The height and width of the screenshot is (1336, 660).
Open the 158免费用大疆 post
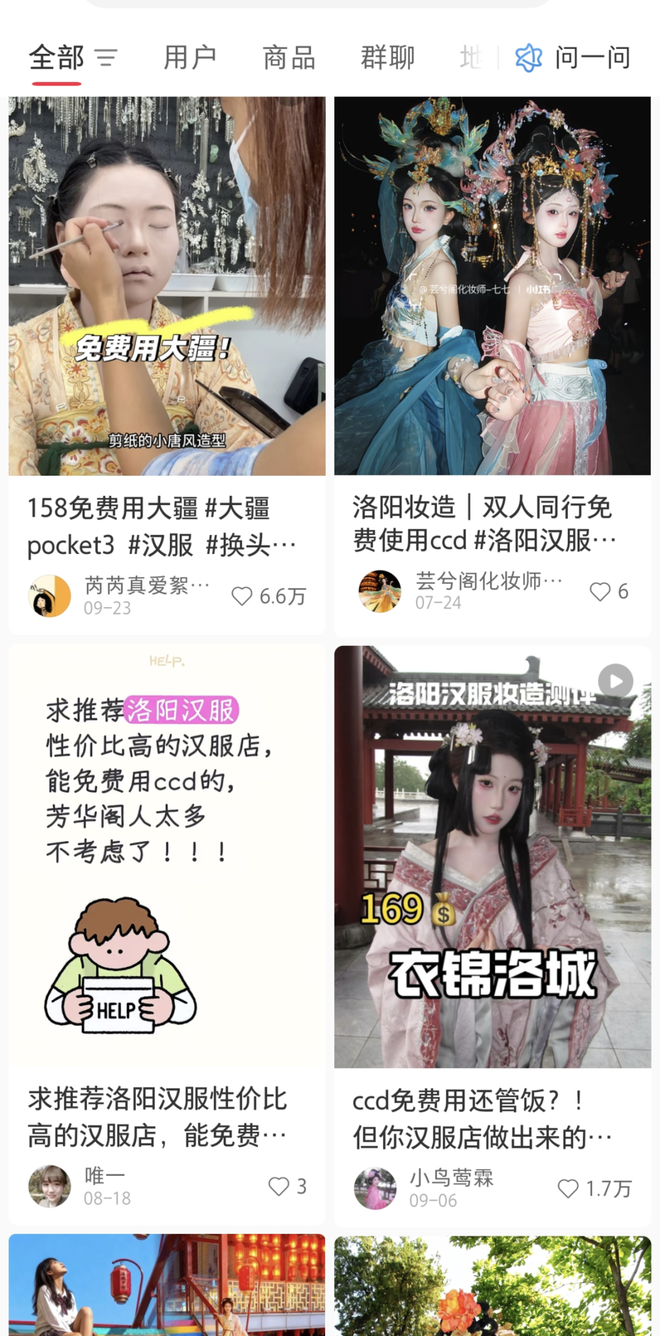(167, 286)
